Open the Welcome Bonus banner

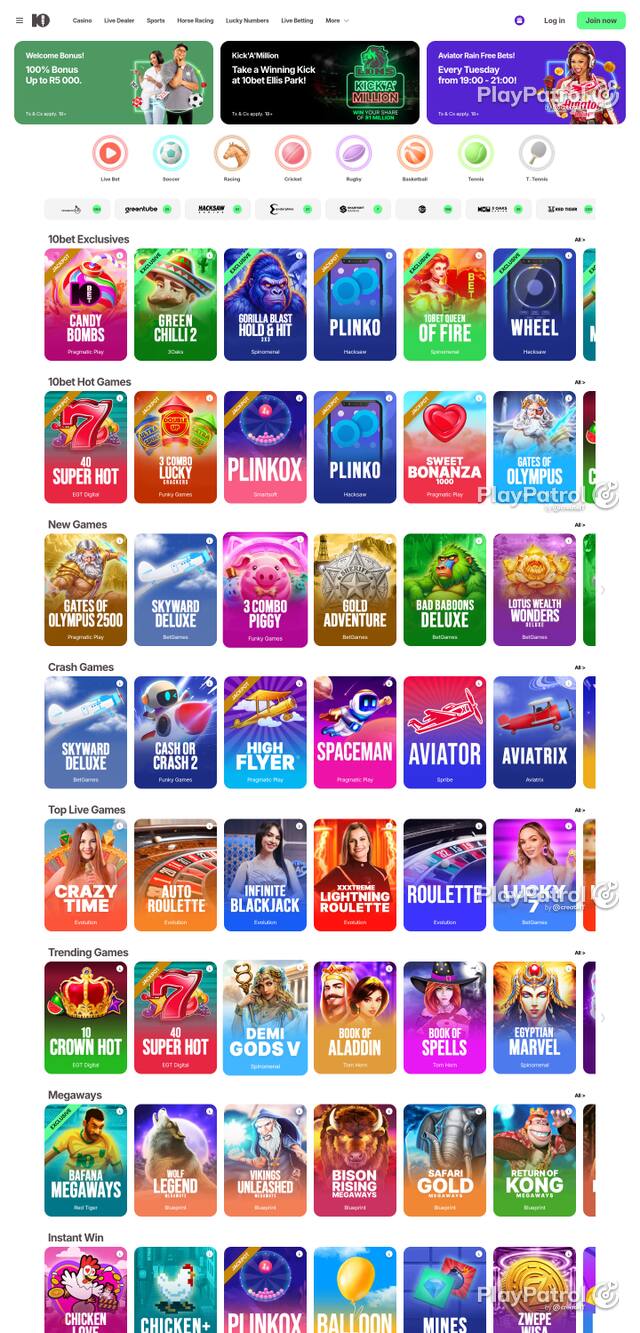pos(114,82)
